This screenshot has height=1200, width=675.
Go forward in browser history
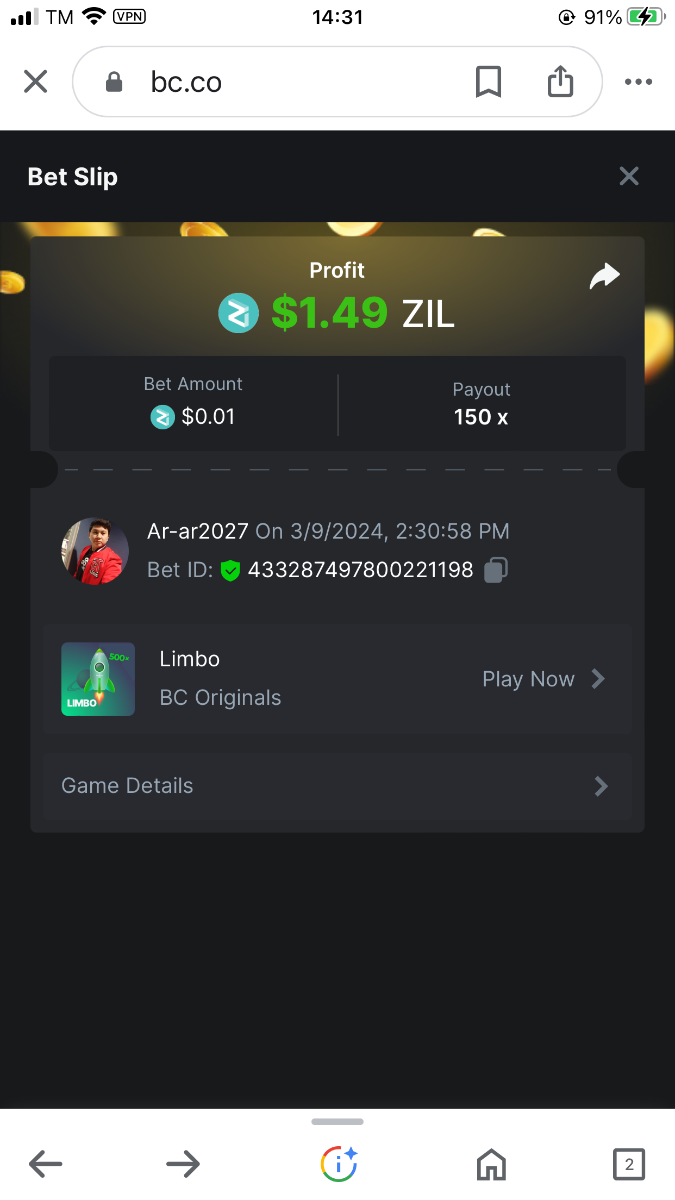click(x=183, y=1163)
